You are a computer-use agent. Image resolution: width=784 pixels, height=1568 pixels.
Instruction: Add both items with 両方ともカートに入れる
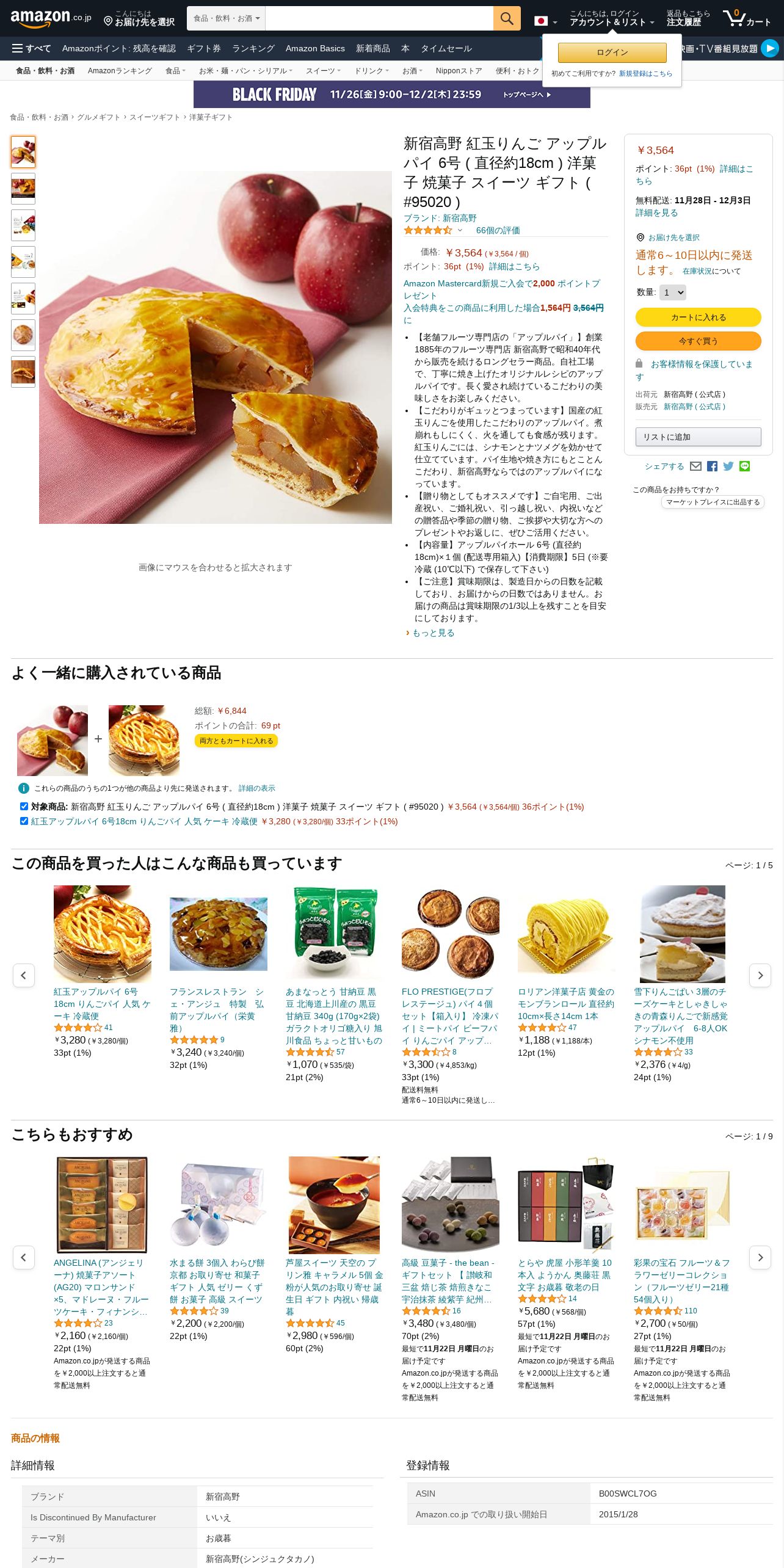236,741
